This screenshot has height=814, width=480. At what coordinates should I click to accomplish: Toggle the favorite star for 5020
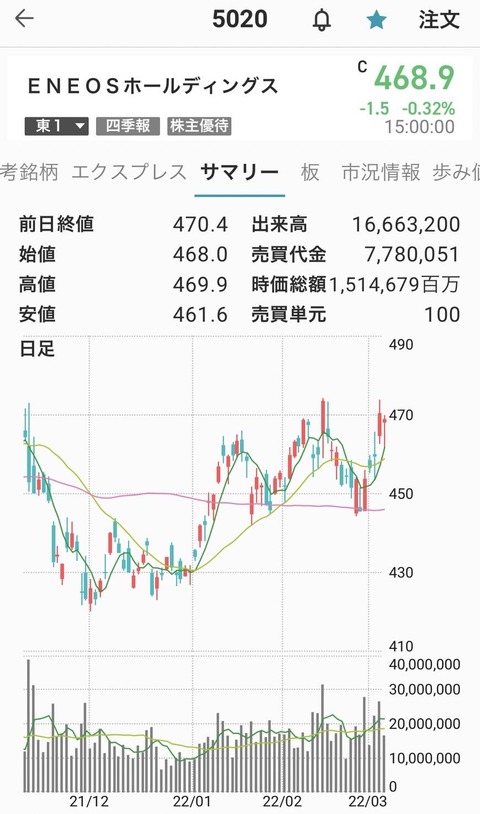[x=376, y=20]
